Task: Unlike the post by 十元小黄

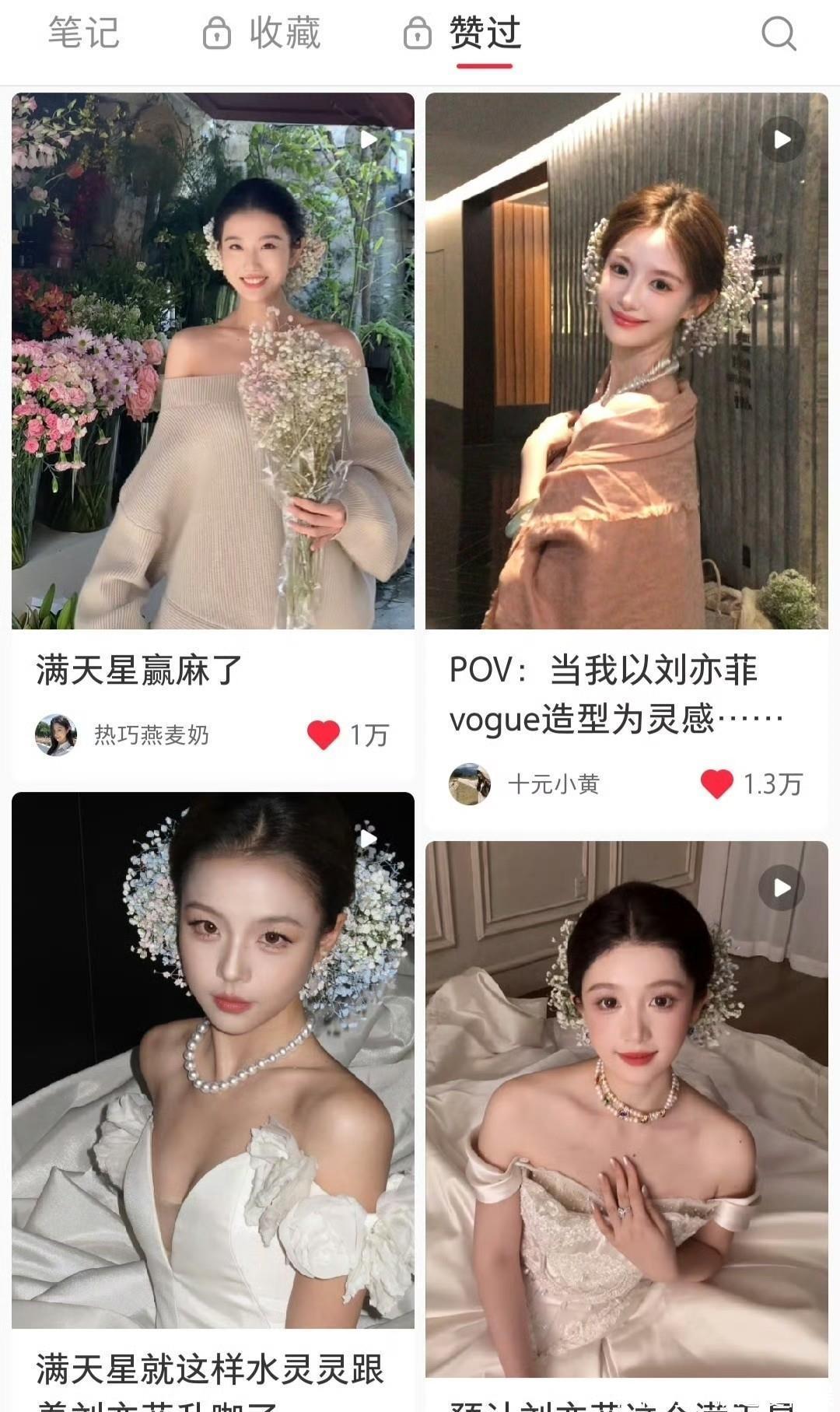Action: pos(716,783)
